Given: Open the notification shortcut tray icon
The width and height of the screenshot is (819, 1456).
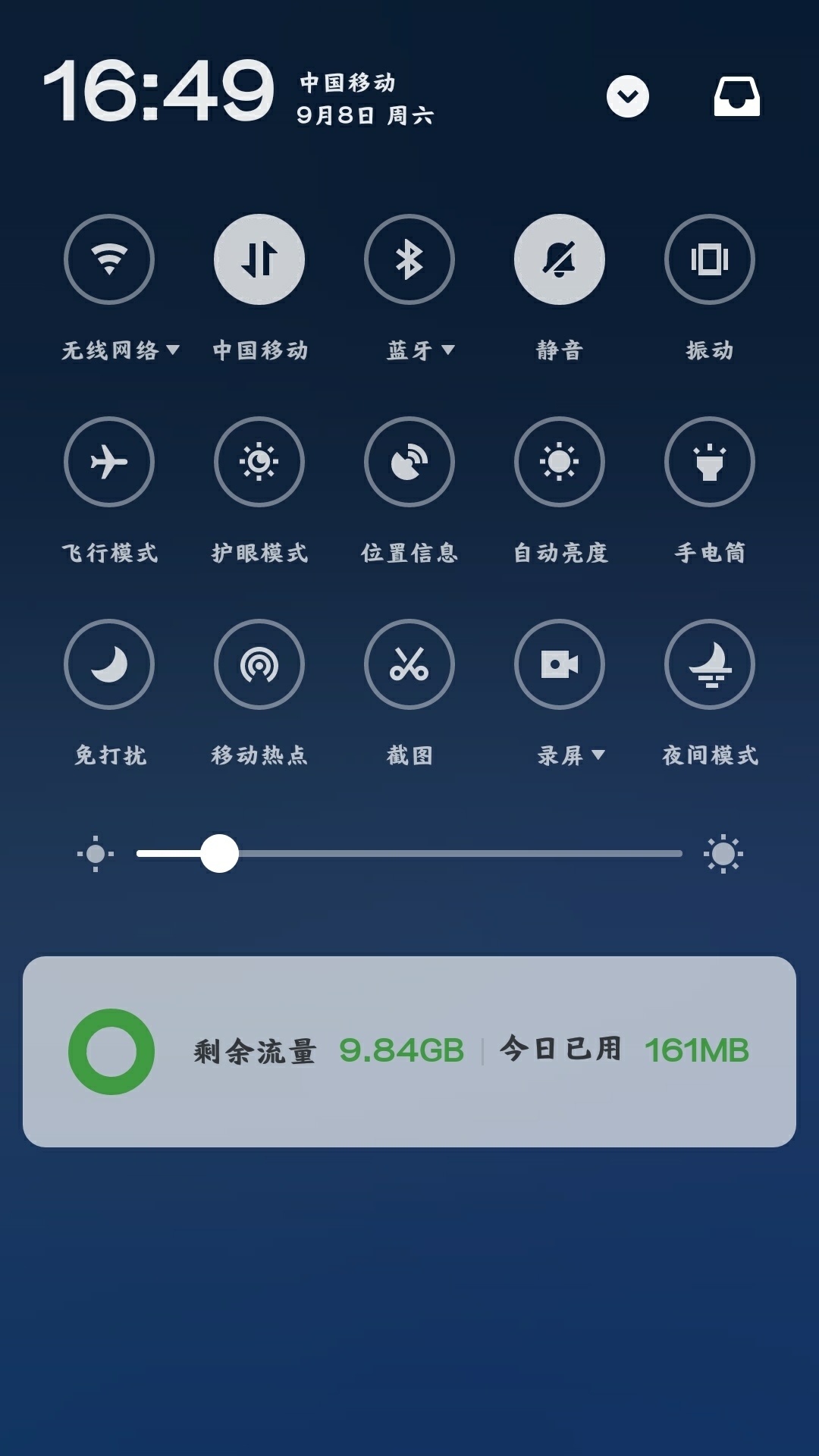Looking at the screenshot, I should pyautogui.click(x=736, y=97).
